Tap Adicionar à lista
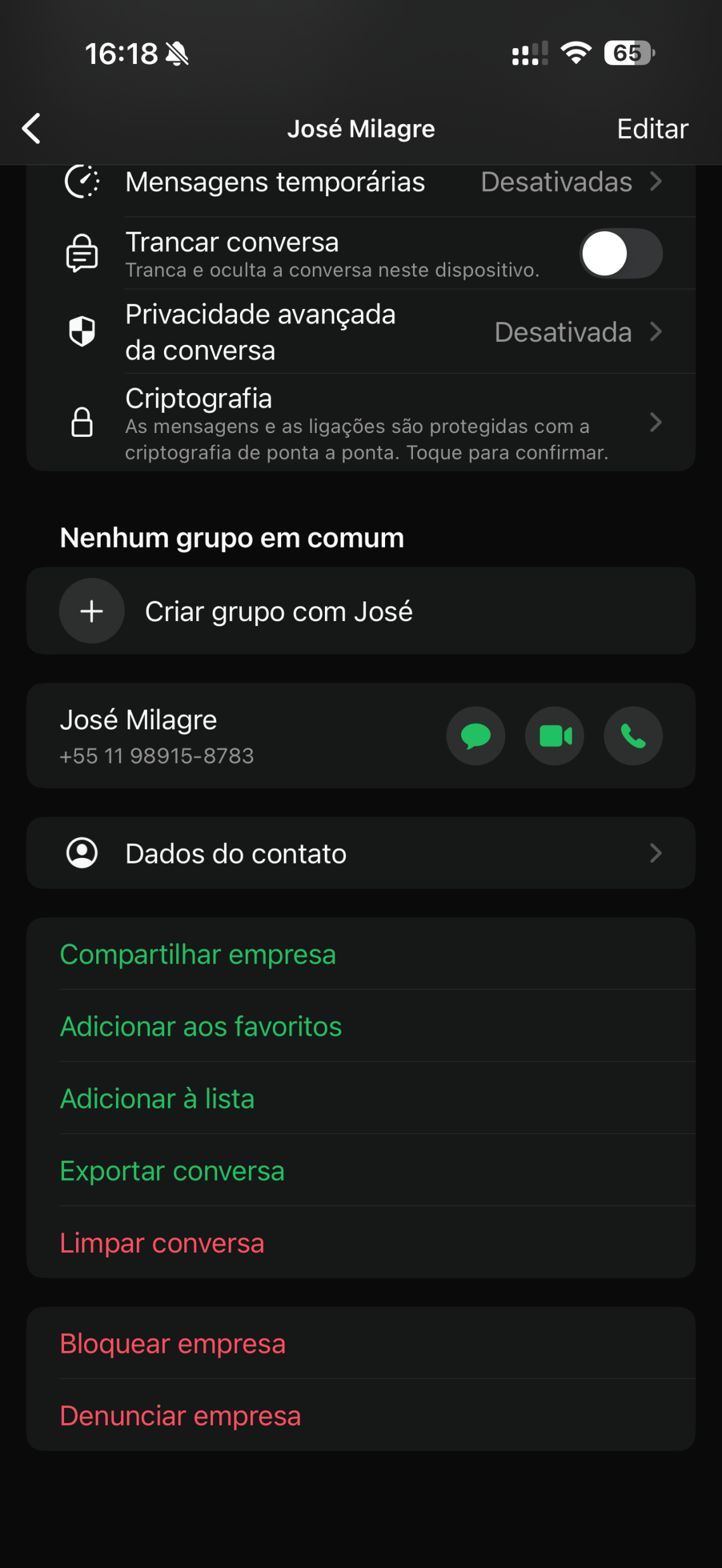Viewport: 722px width, 1568px height. pyautogui.click(x=157, y=1099)
